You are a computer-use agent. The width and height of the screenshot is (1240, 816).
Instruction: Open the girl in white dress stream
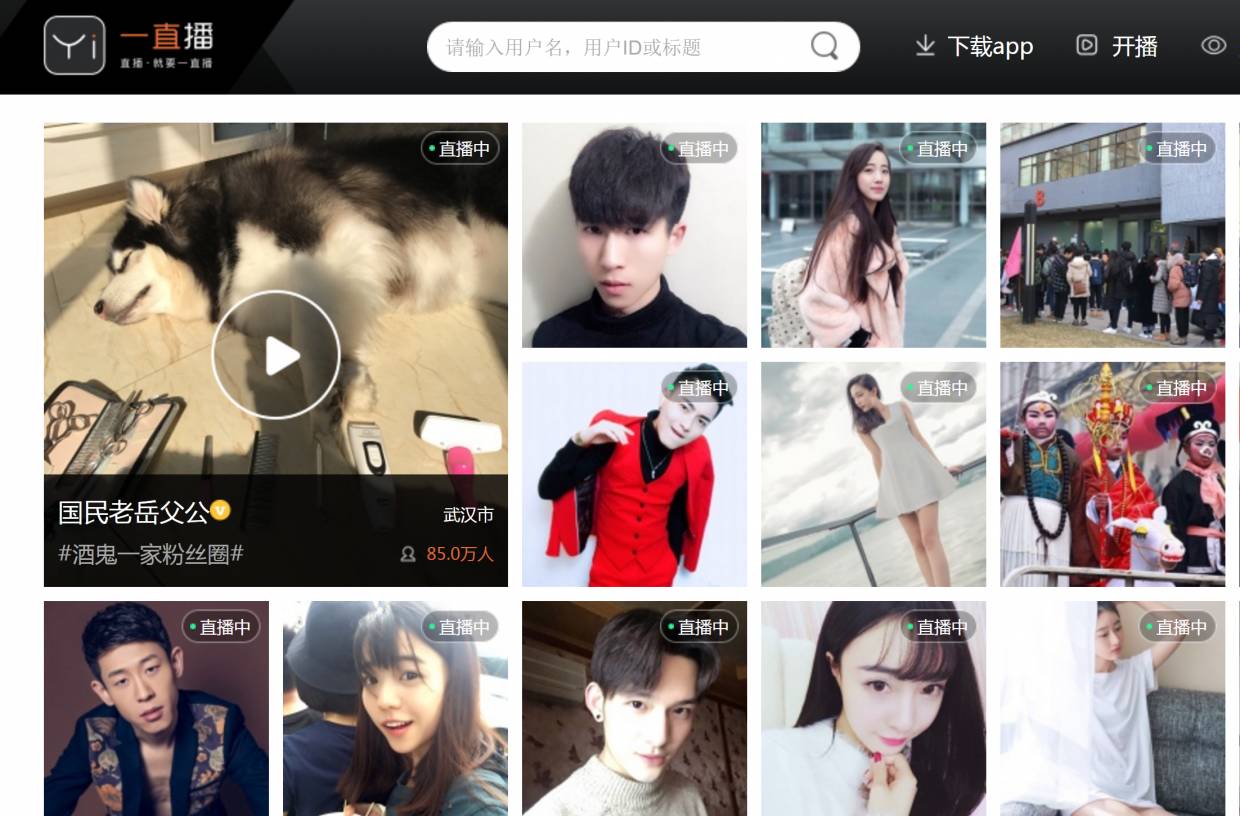pos(873,474)
